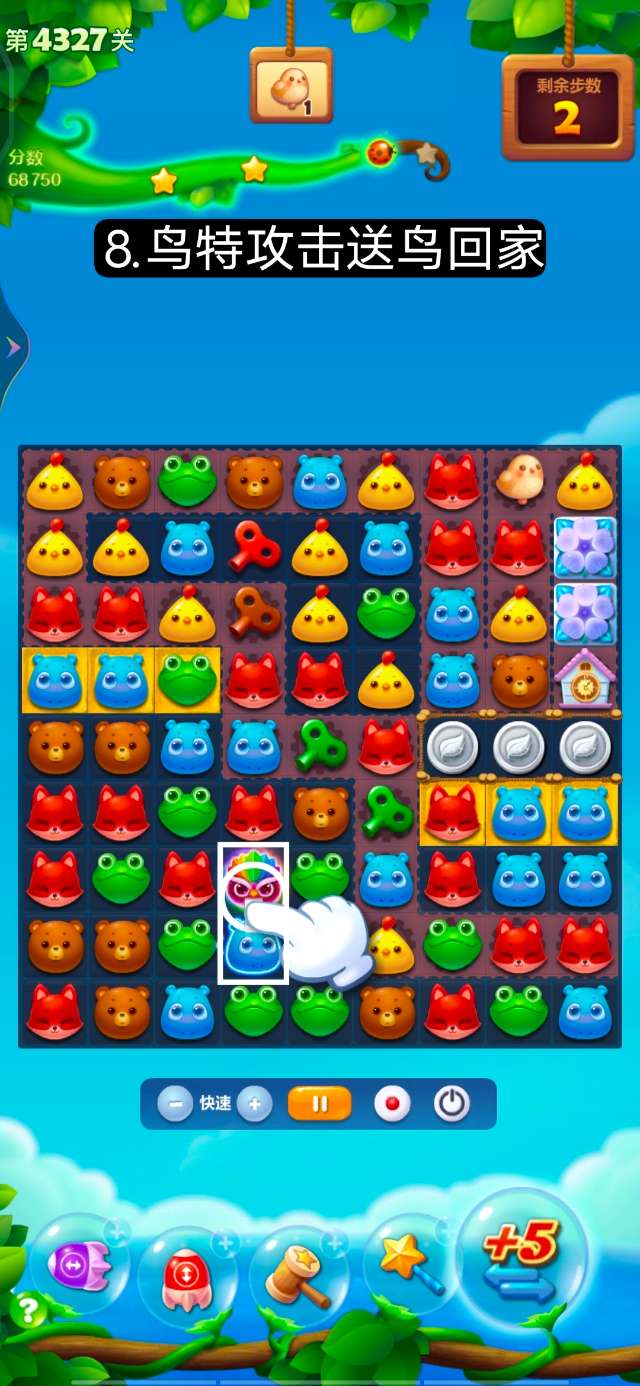The image size is (640, 1386).
Task: Tap the power button on the control bar
Action: click(452, 1104)
